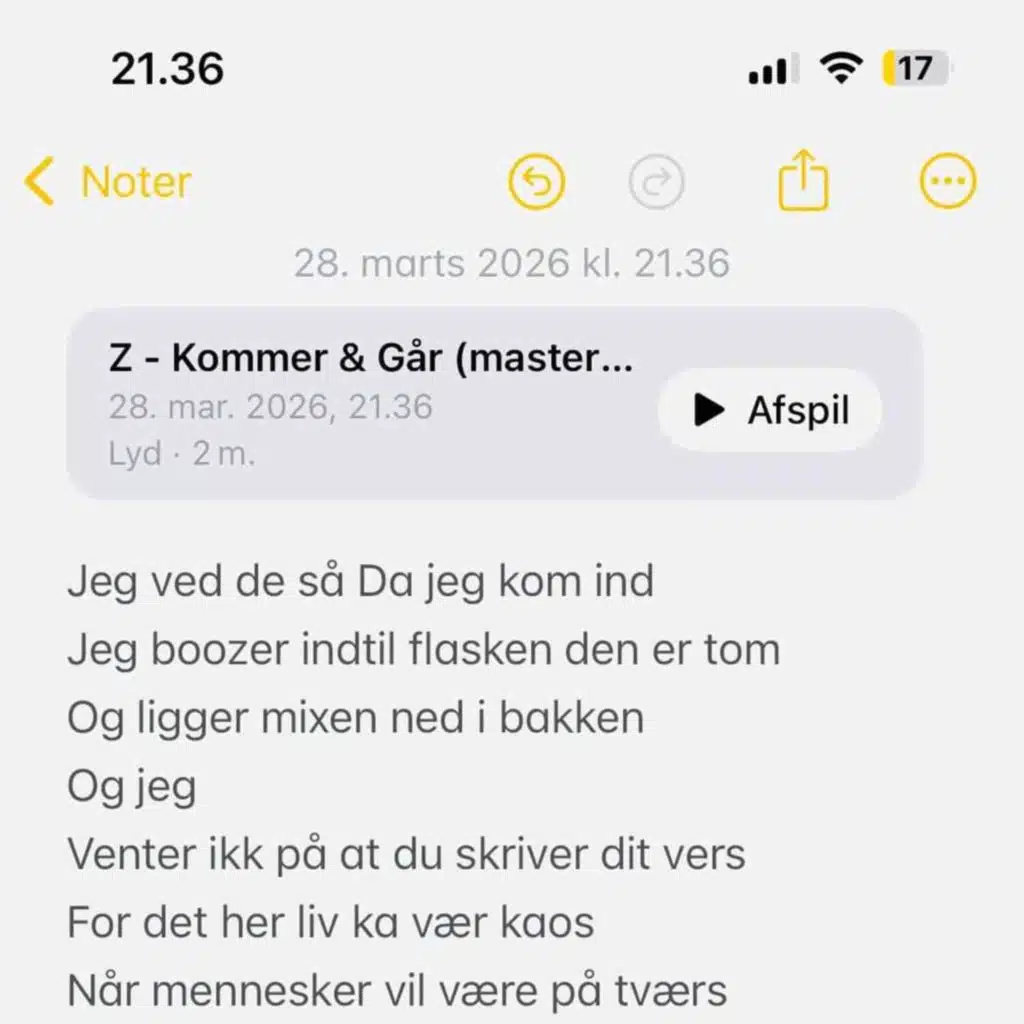Play the Kommer & Går audio recording
Viewport: 1024px width, 1024px height.
tap(769, 410)
